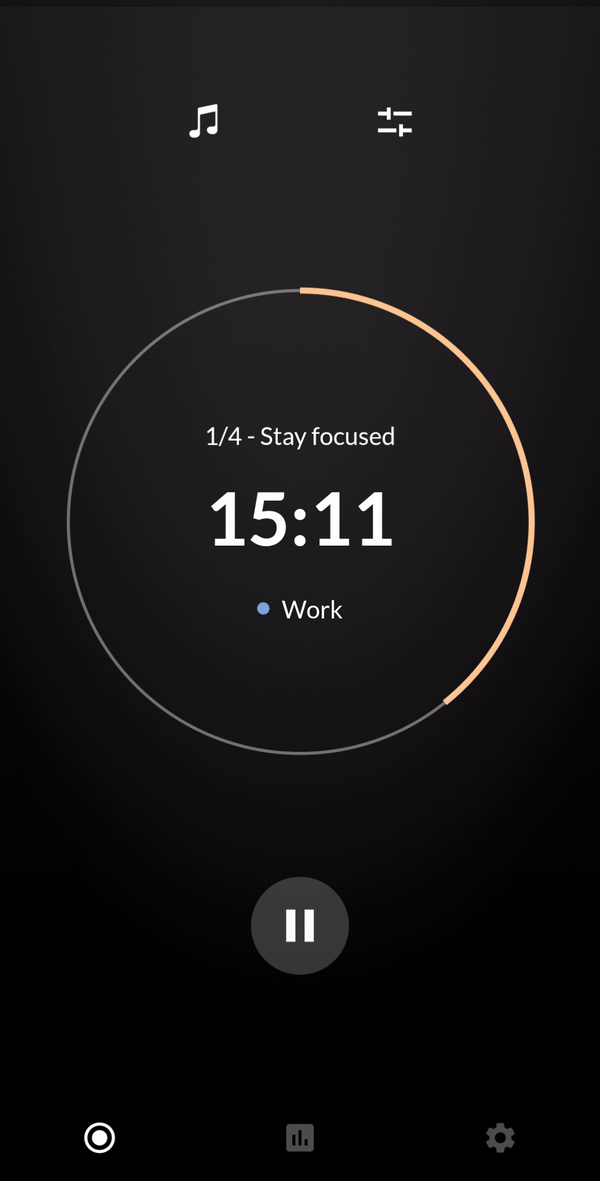Pause the running focus timer
The width and height of the screenshot is (600, 1181).
point(300,926)
